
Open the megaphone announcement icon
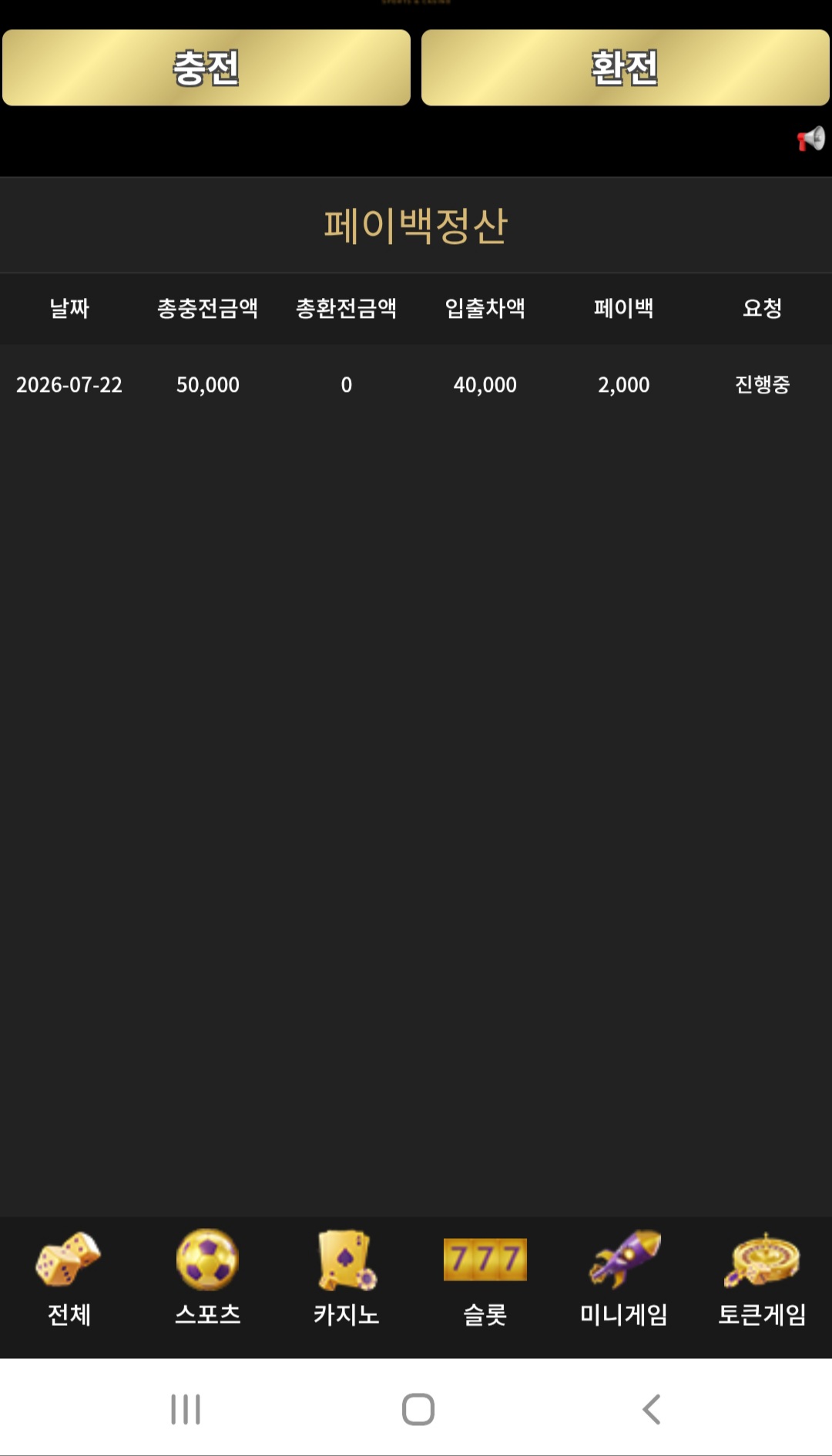pyautogui.click(x=810, y=139)
